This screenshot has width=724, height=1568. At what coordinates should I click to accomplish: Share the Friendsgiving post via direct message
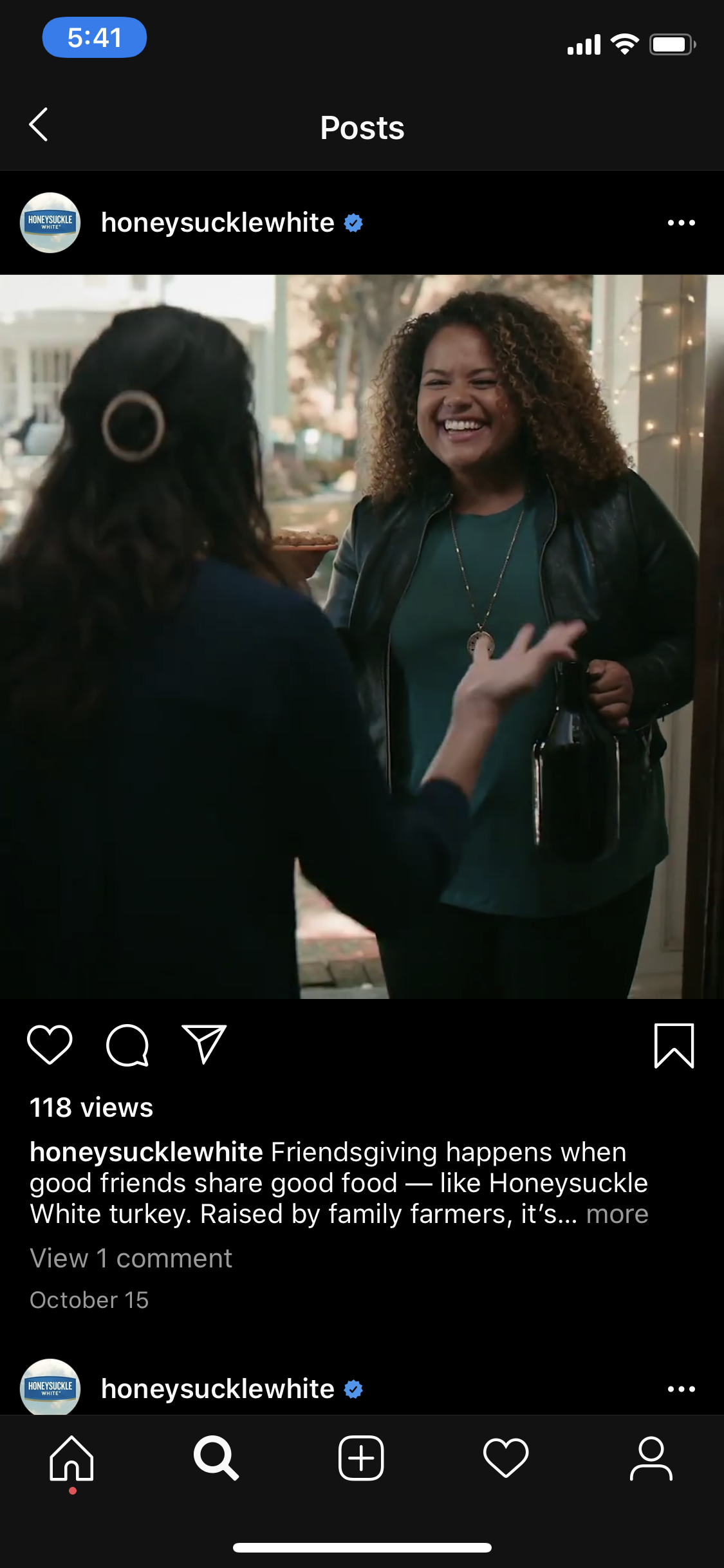(205, 1044)
